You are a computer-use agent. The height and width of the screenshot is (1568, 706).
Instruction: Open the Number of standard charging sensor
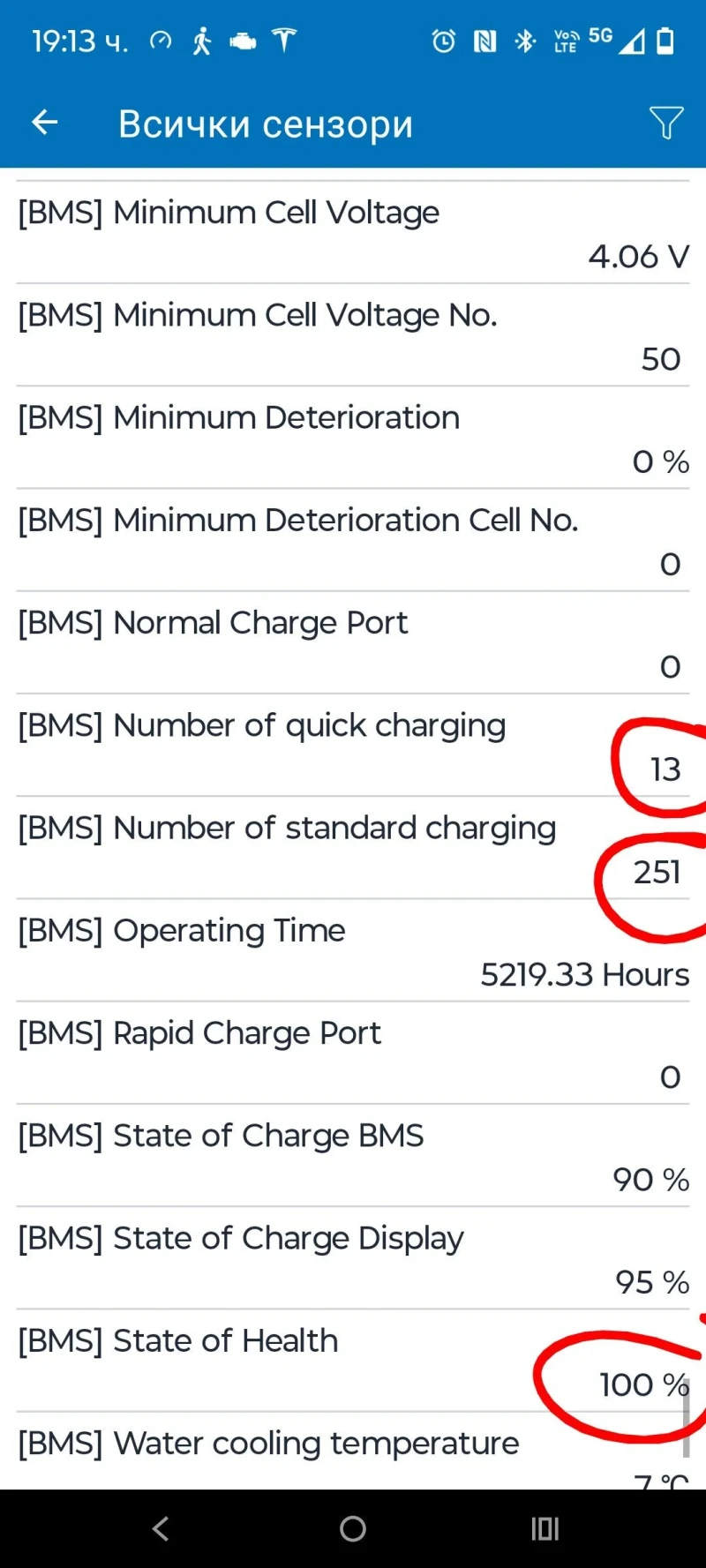point(353,848)
